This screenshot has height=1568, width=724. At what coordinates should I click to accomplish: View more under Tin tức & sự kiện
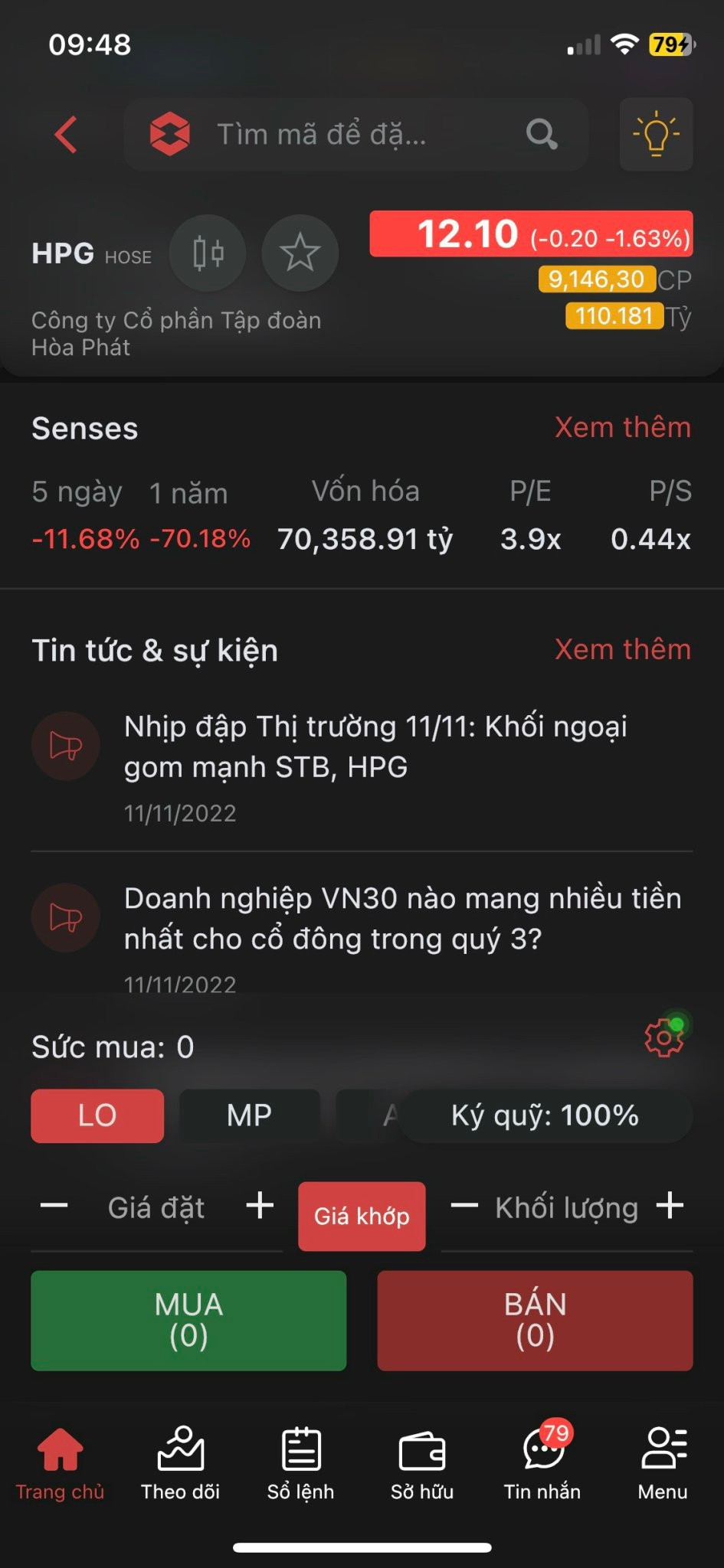point(622,649)
